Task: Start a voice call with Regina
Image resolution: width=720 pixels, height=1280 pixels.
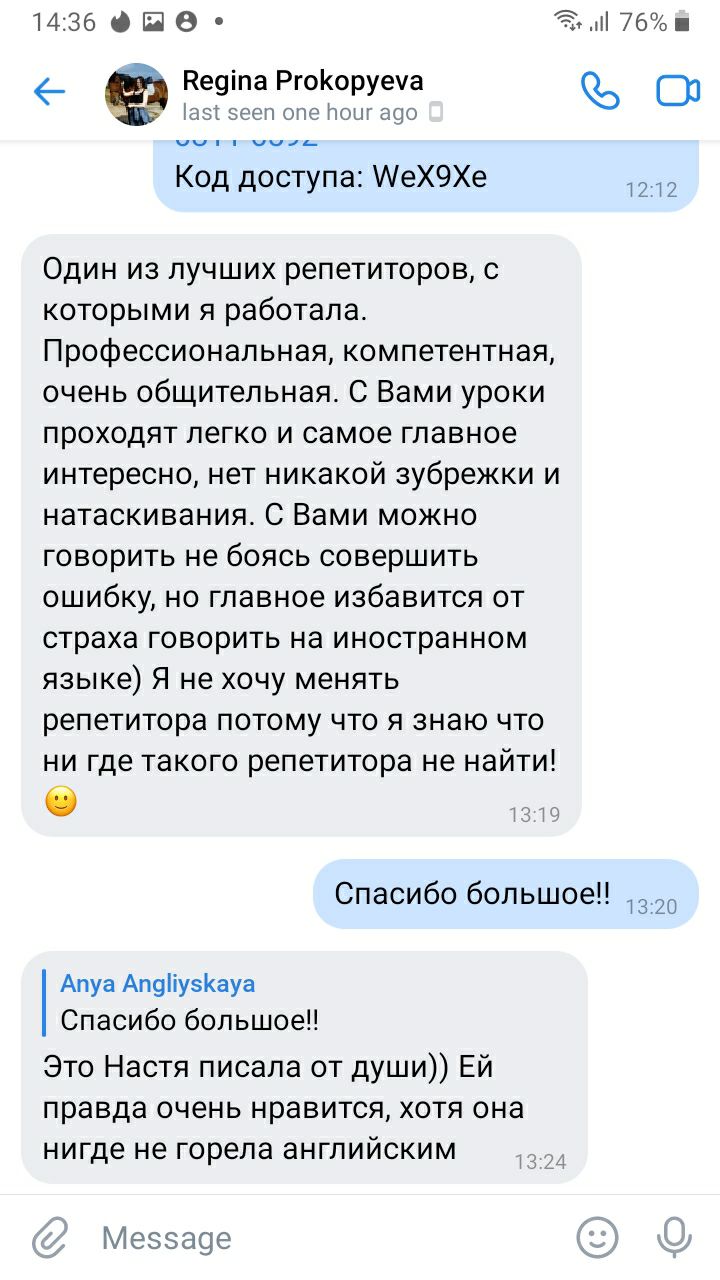Action: click(x=600, y=92)
